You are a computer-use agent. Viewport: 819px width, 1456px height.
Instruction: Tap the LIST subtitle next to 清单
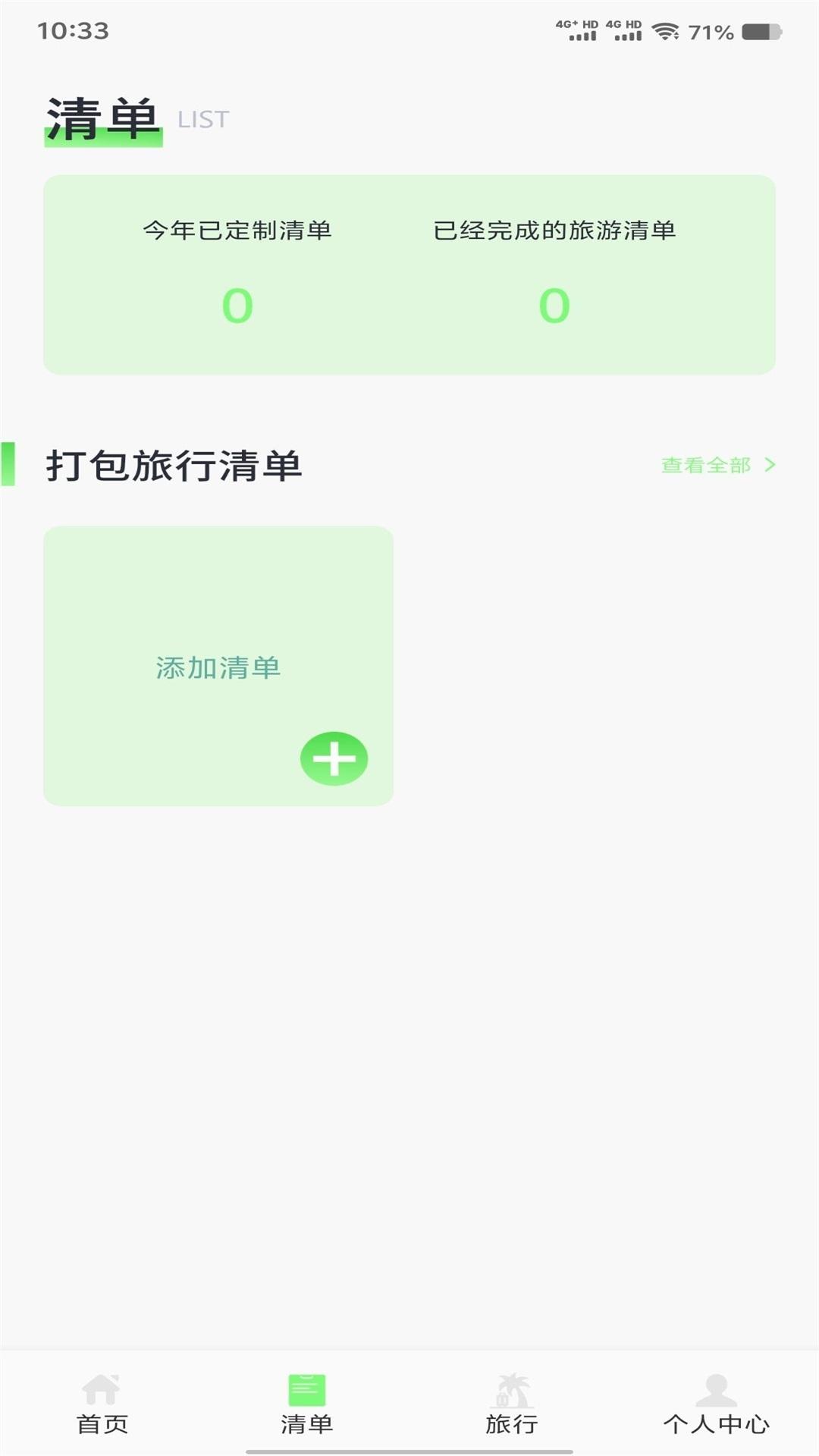201,119
